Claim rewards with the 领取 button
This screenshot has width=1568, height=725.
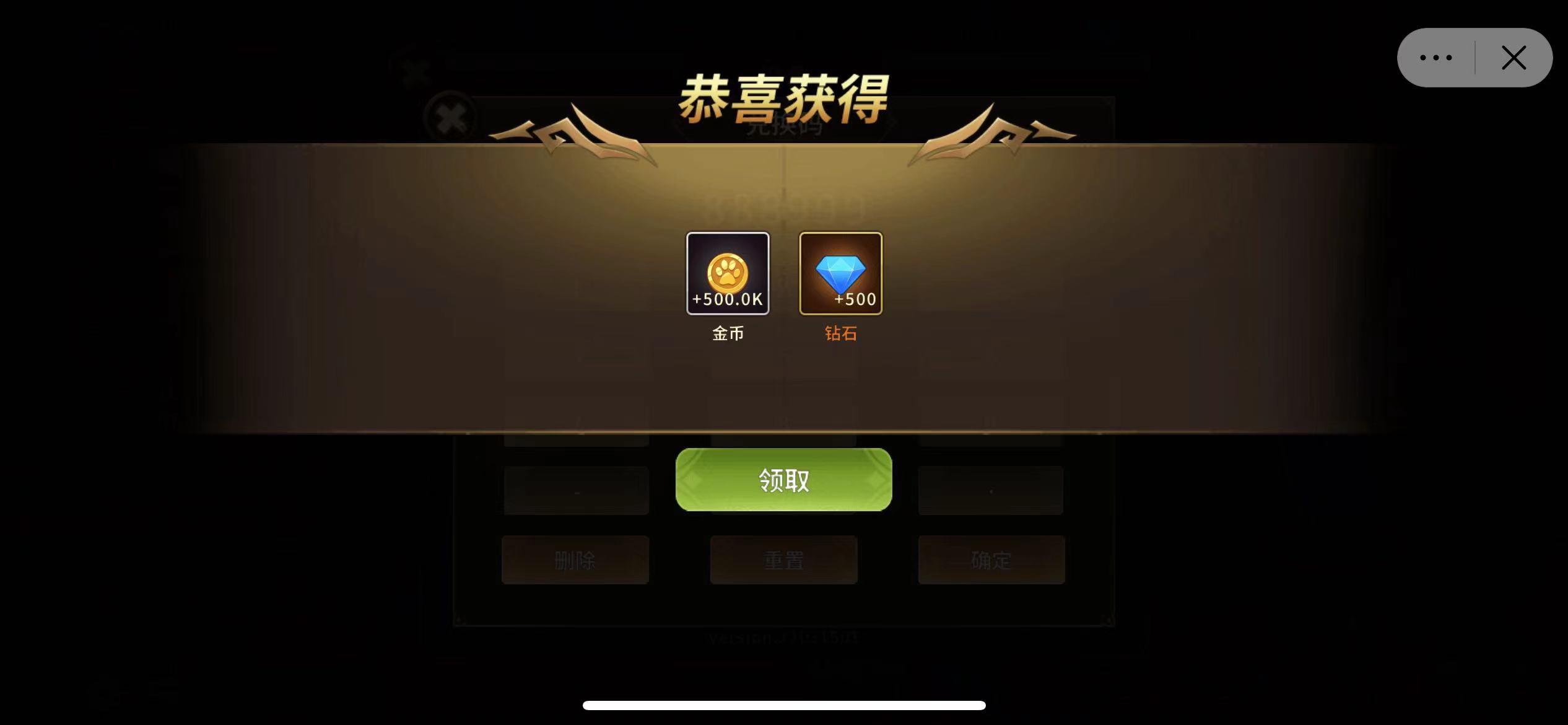[x=783, y=480]
